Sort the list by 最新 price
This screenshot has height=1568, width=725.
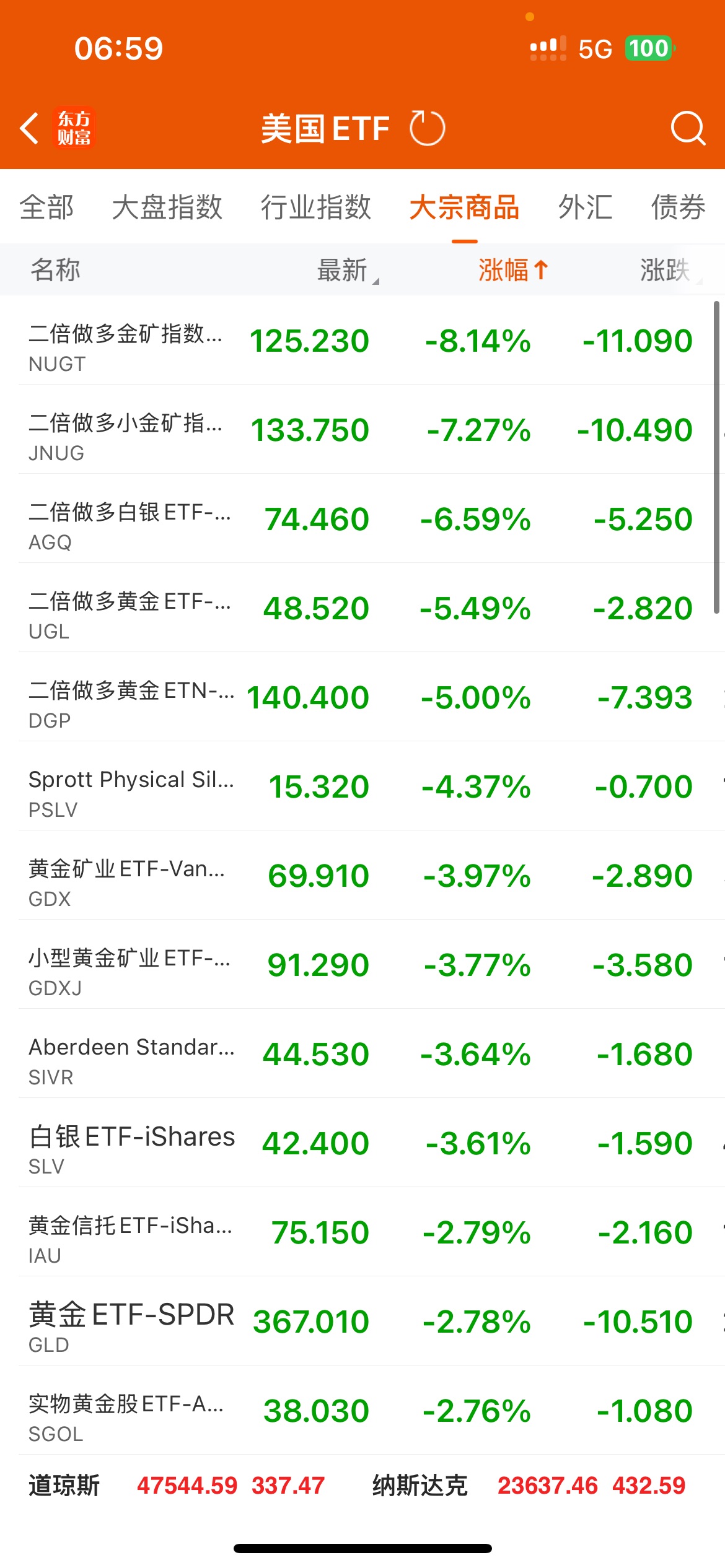[x=345, y=270]
